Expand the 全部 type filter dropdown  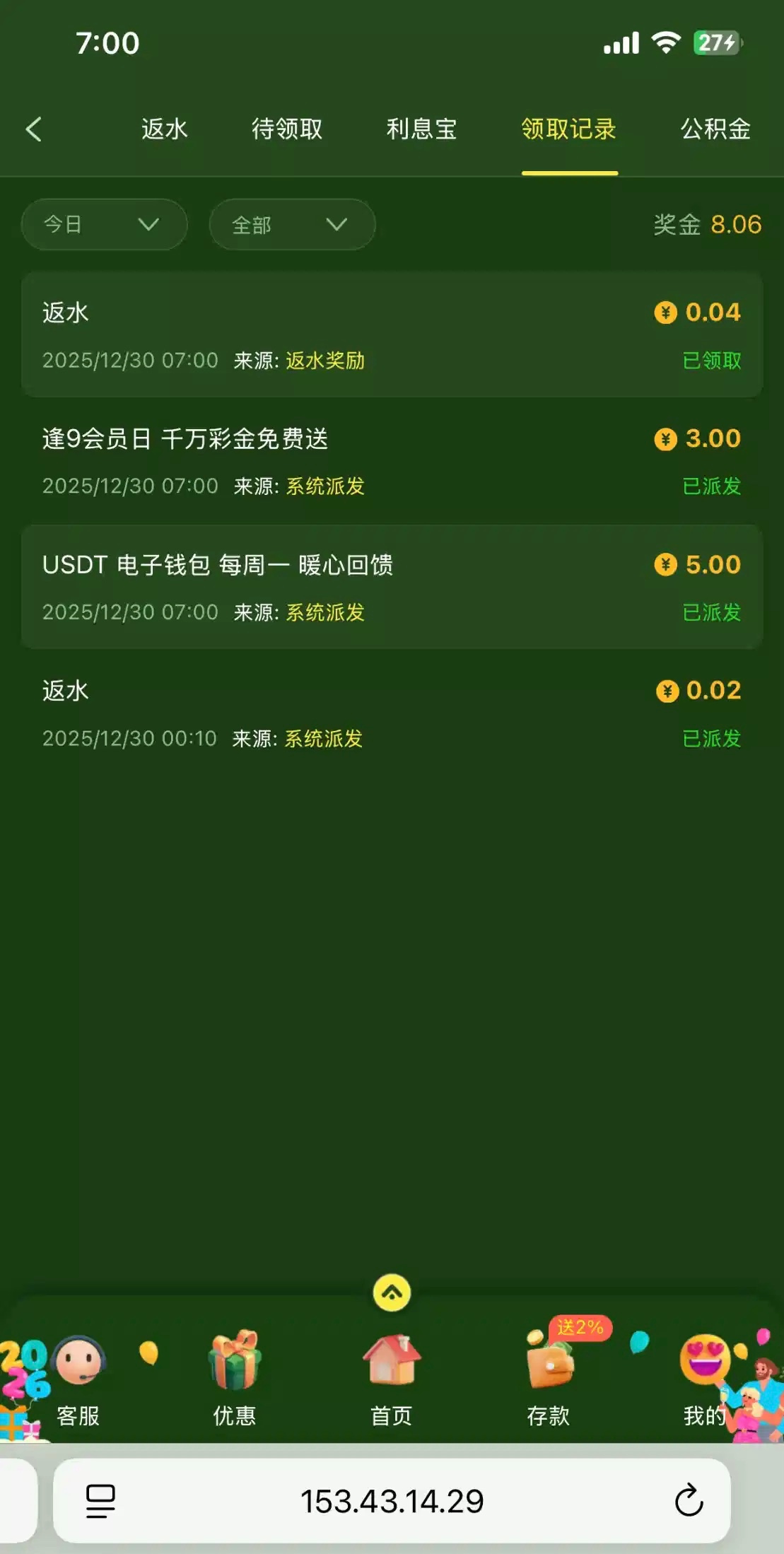(292, 225)
